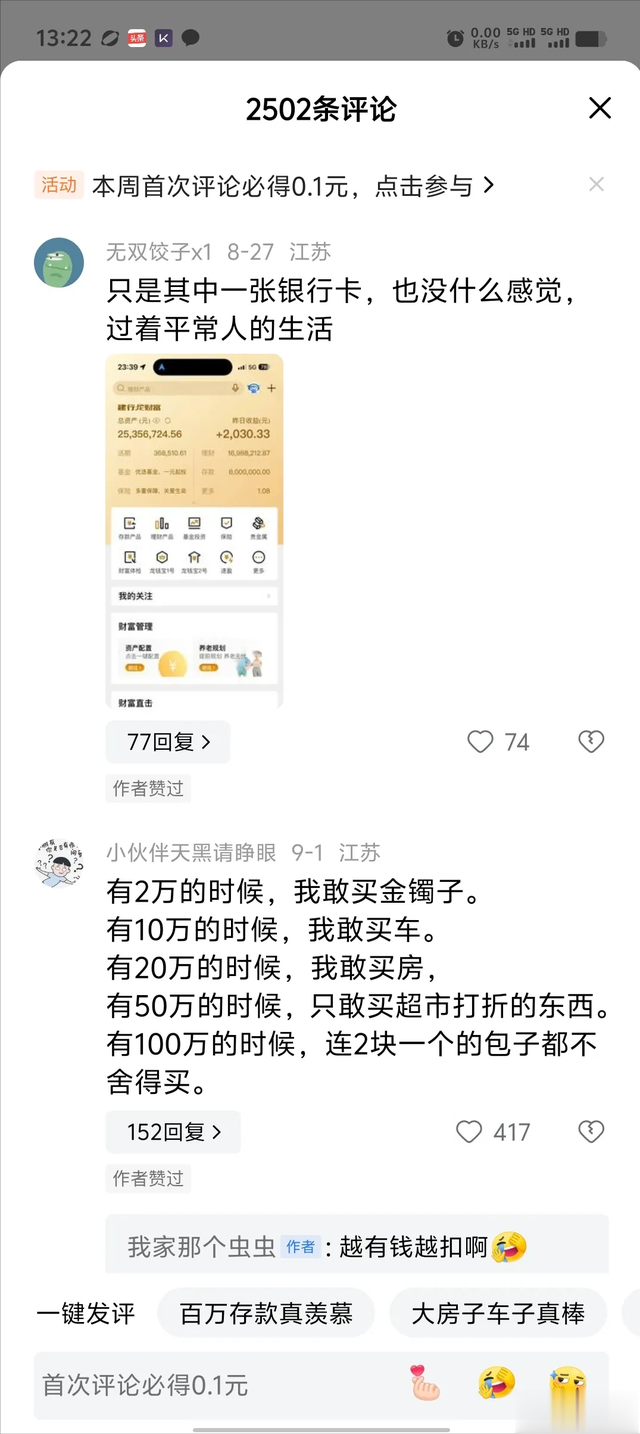The width and height of the screenshot is (640, 1434).
Task: Open the 本周首次评论必得0.1元 activity link
Action: point(293,185)
